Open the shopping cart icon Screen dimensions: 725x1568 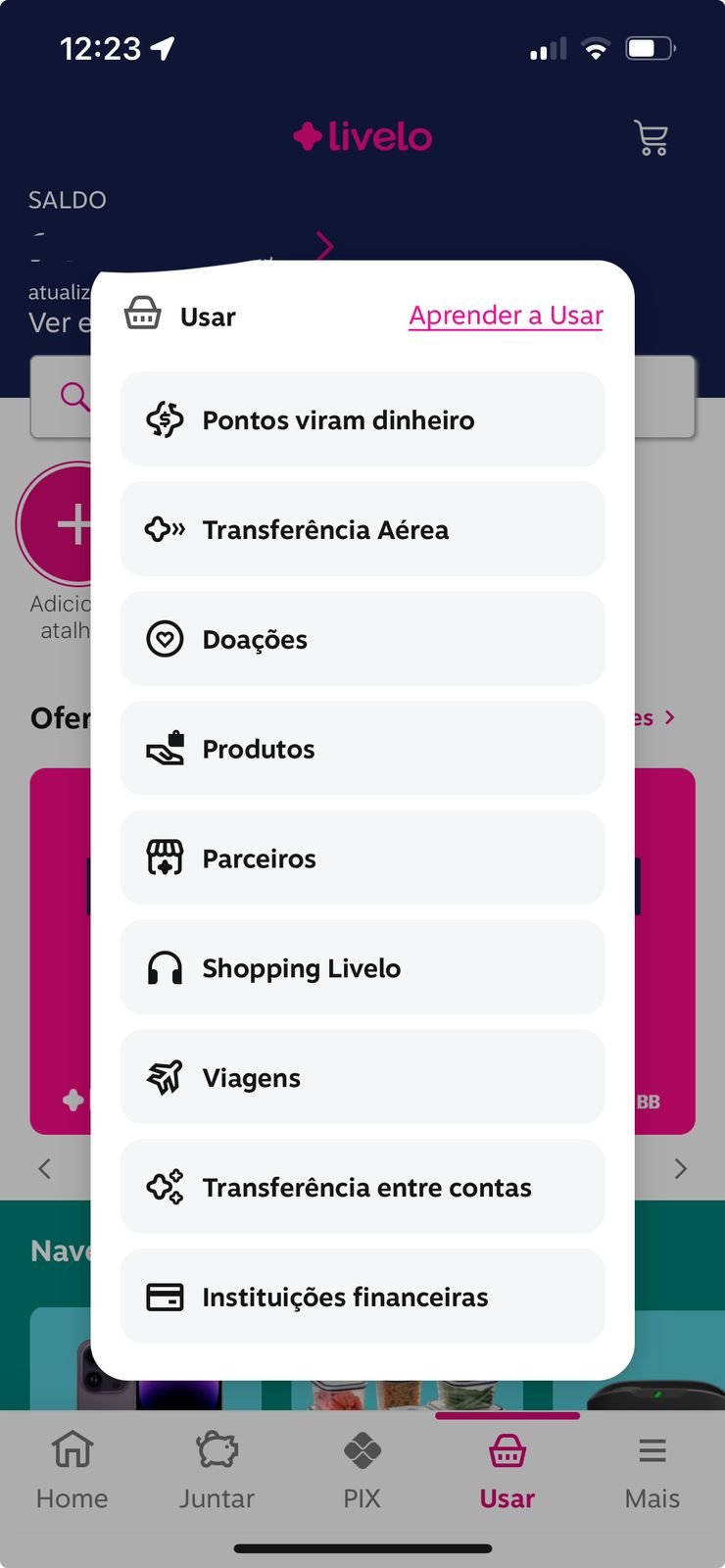click(651, 138)
